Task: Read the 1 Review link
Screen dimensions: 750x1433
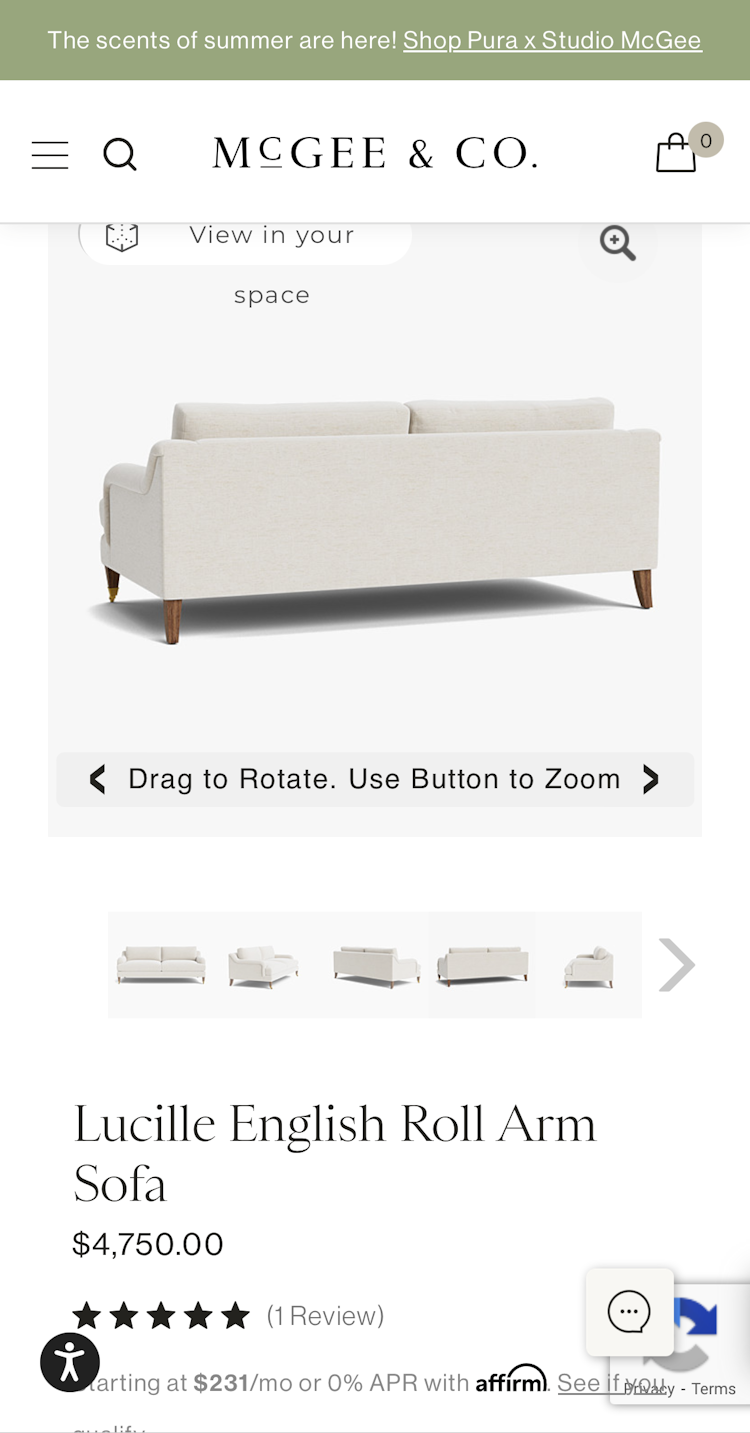Action: [325, 1315]
